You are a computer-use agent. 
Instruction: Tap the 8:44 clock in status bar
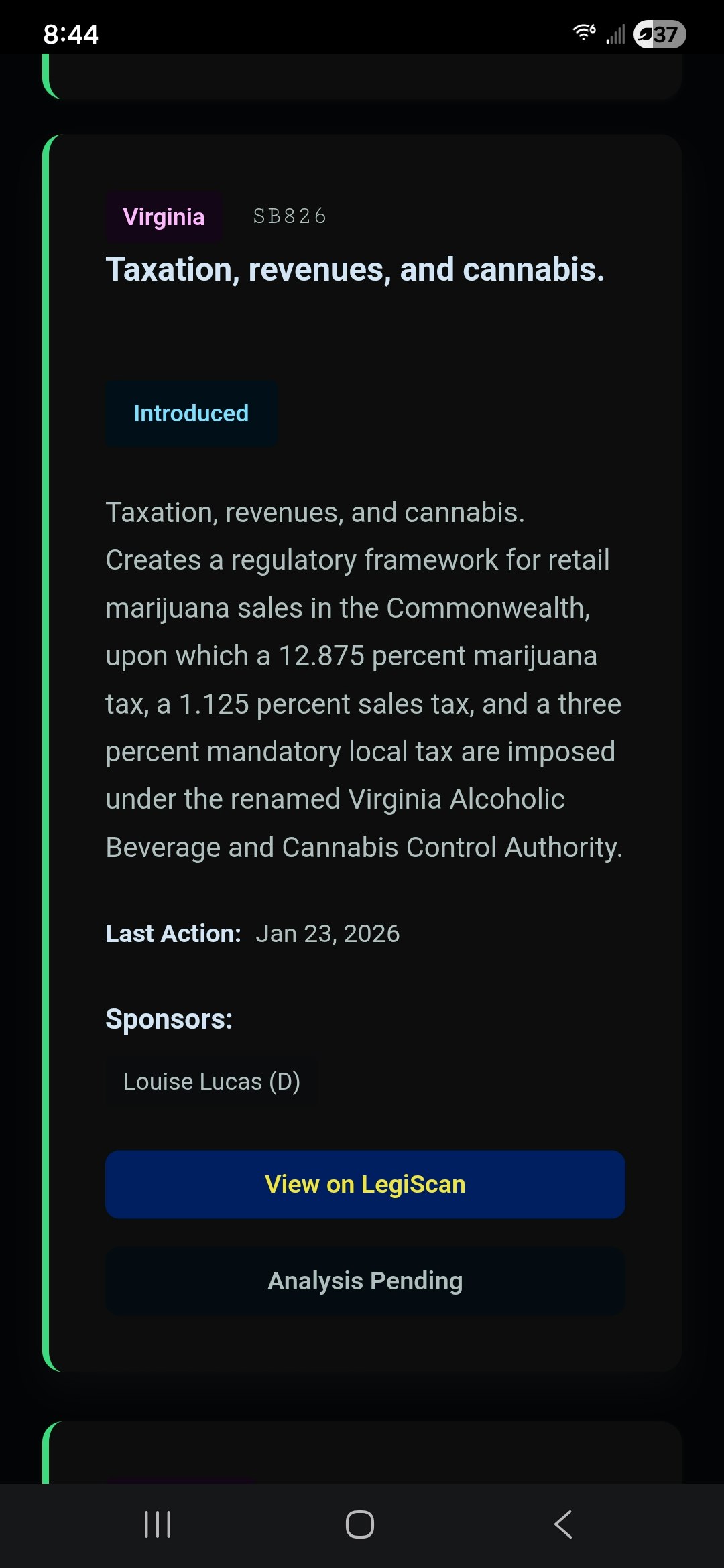70,35
